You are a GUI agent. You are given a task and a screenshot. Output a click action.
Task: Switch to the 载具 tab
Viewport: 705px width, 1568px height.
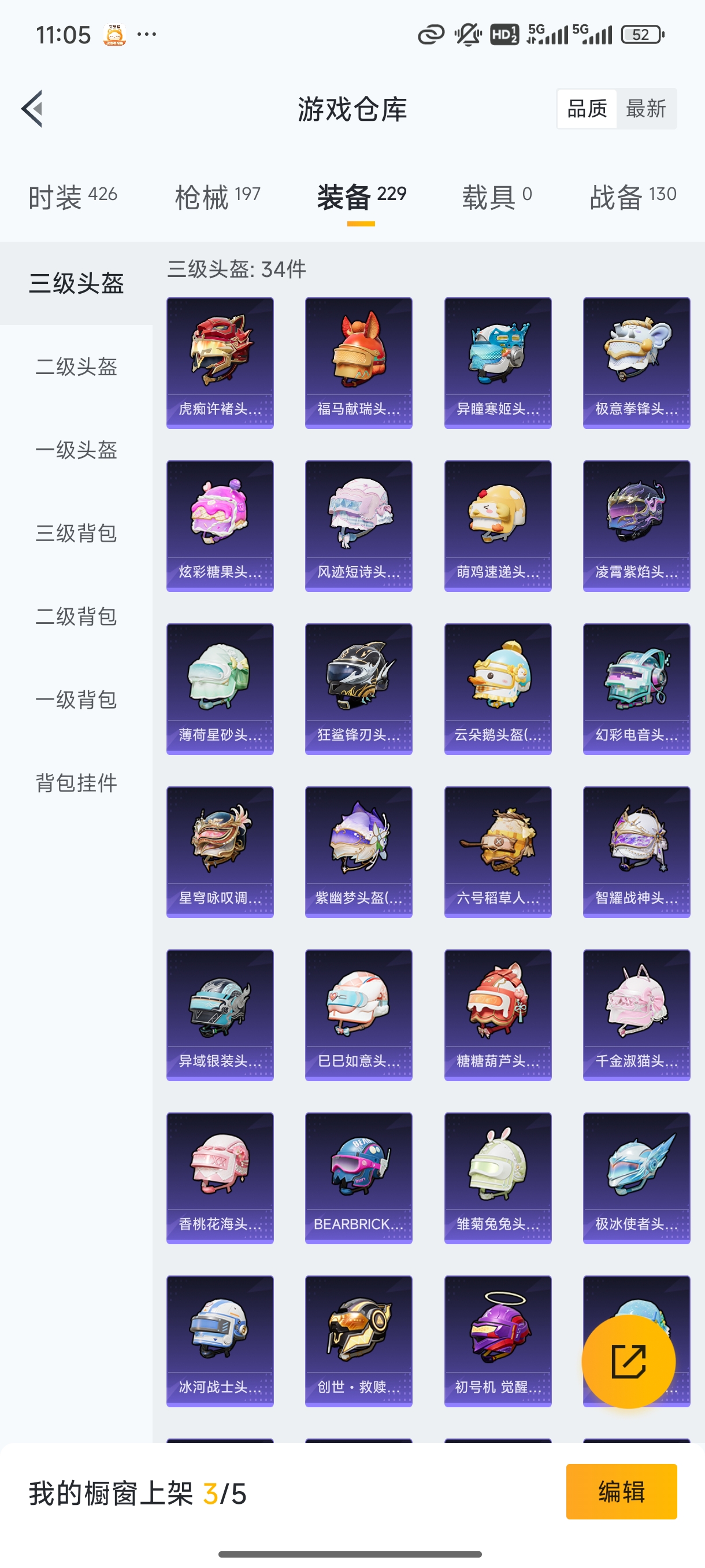tap(496, 197)
